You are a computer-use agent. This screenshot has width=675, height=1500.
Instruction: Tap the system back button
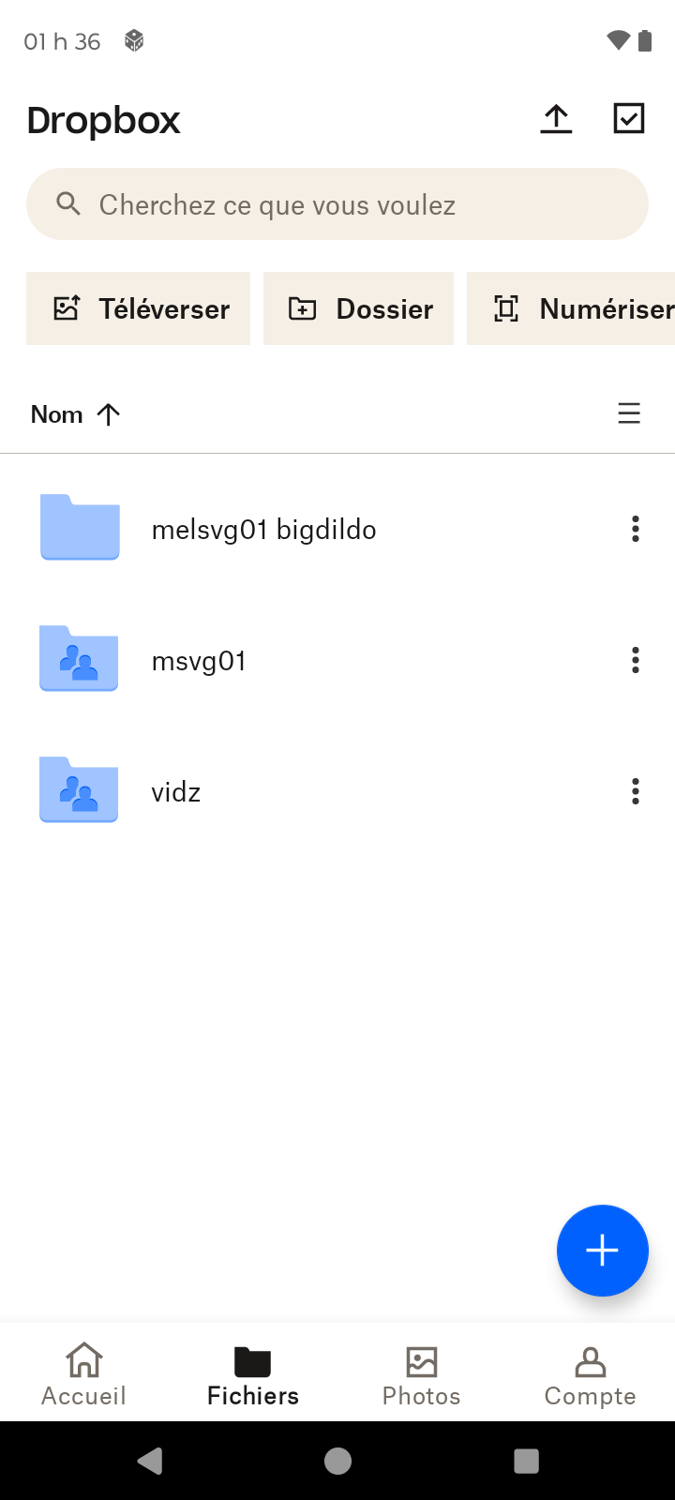[150, 1461]
